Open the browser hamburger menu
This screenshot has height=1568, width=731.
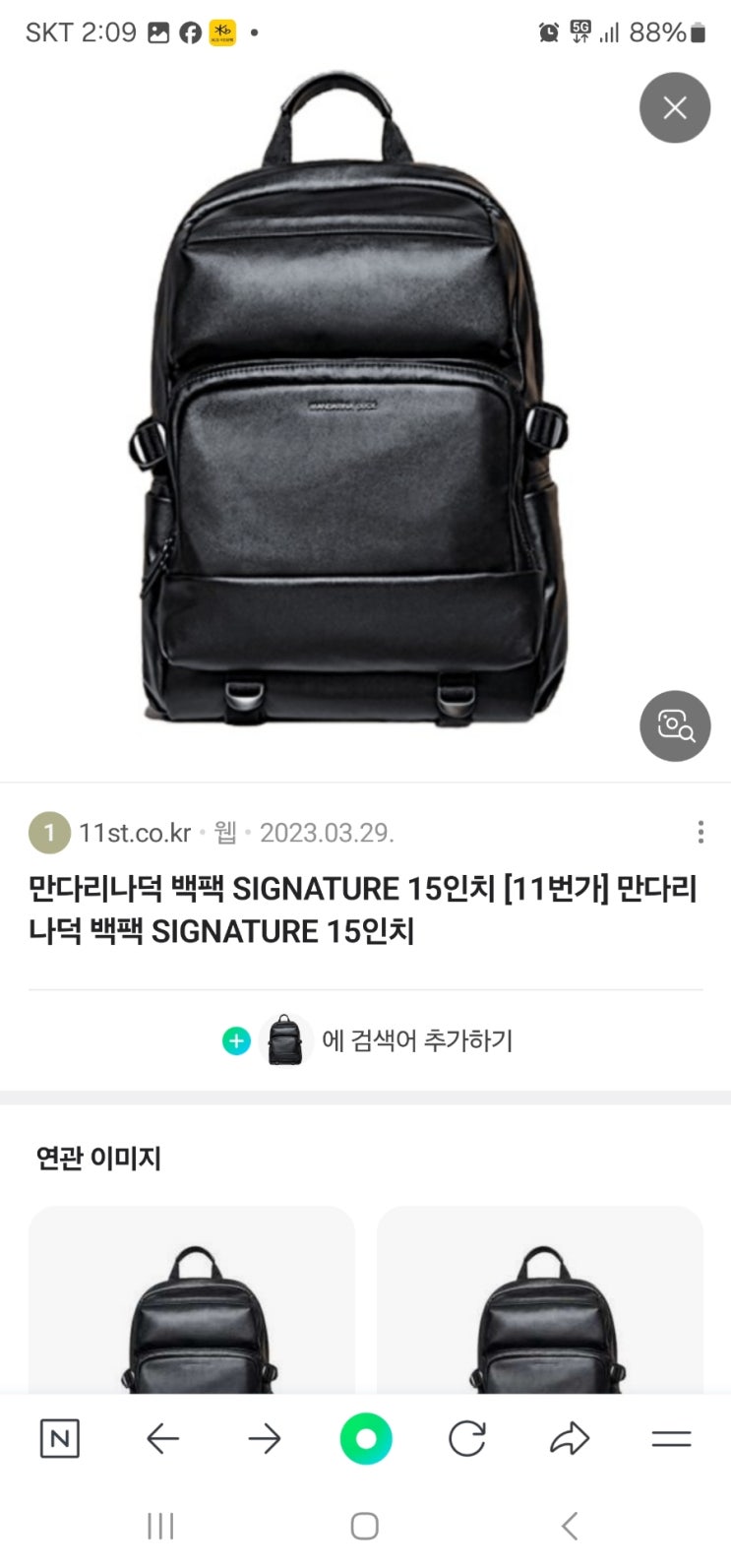(x=671, y=1440)
